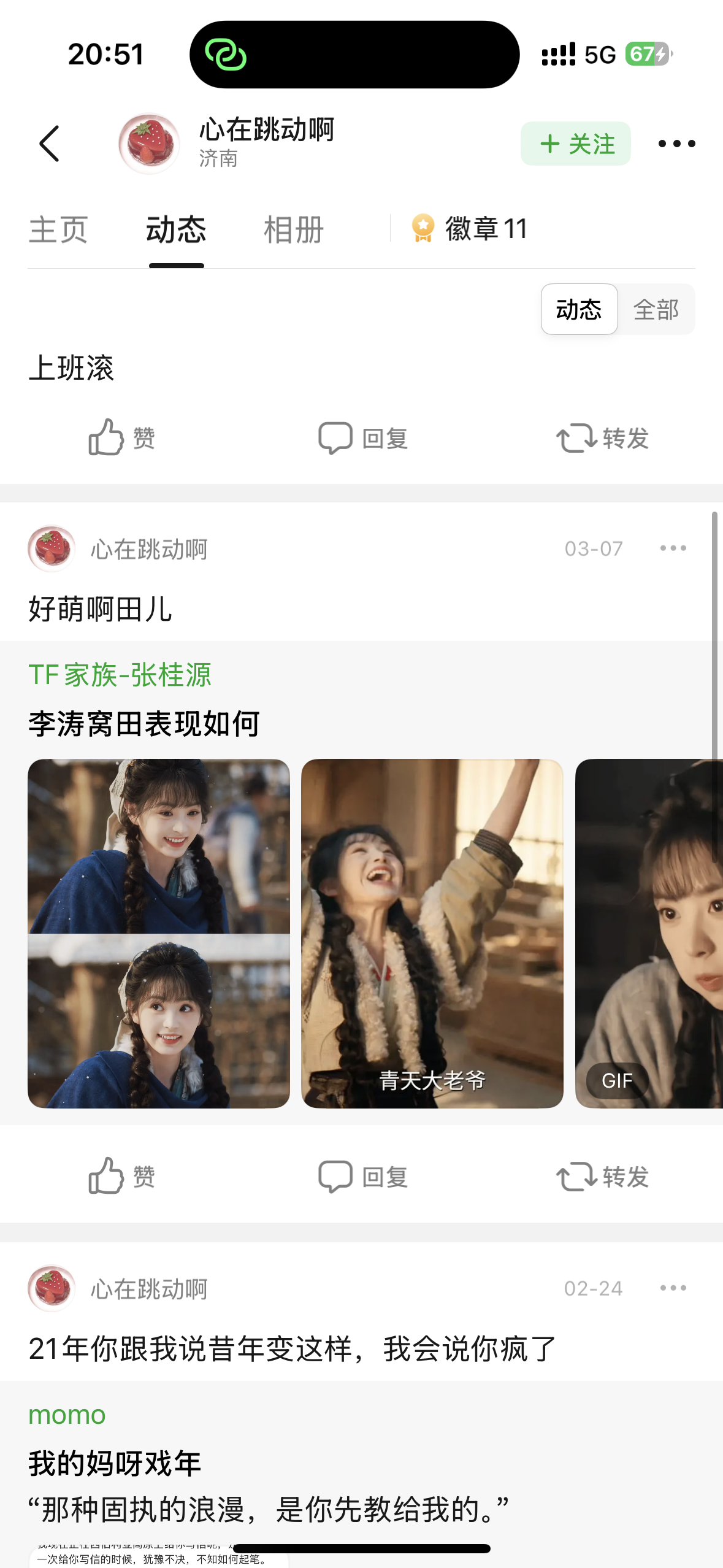The height and width of the screenshot is (1568, 723).
Task: Follow 心在跳动啊 with the 关注 button
Action: pyautogui.click(x=575, y=144)
